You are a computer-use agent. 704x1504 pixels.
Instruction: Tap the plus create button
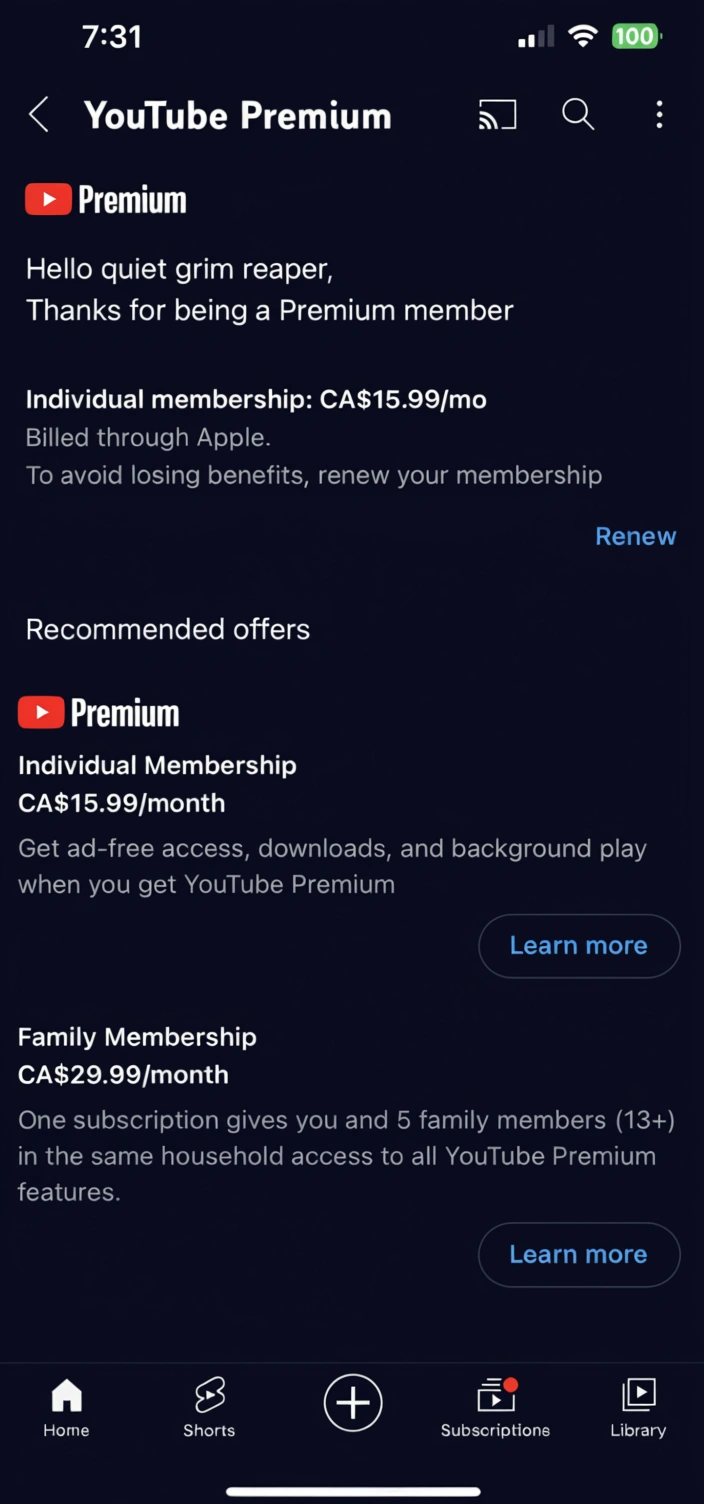pyautogui.click(x=353, y=1402)
